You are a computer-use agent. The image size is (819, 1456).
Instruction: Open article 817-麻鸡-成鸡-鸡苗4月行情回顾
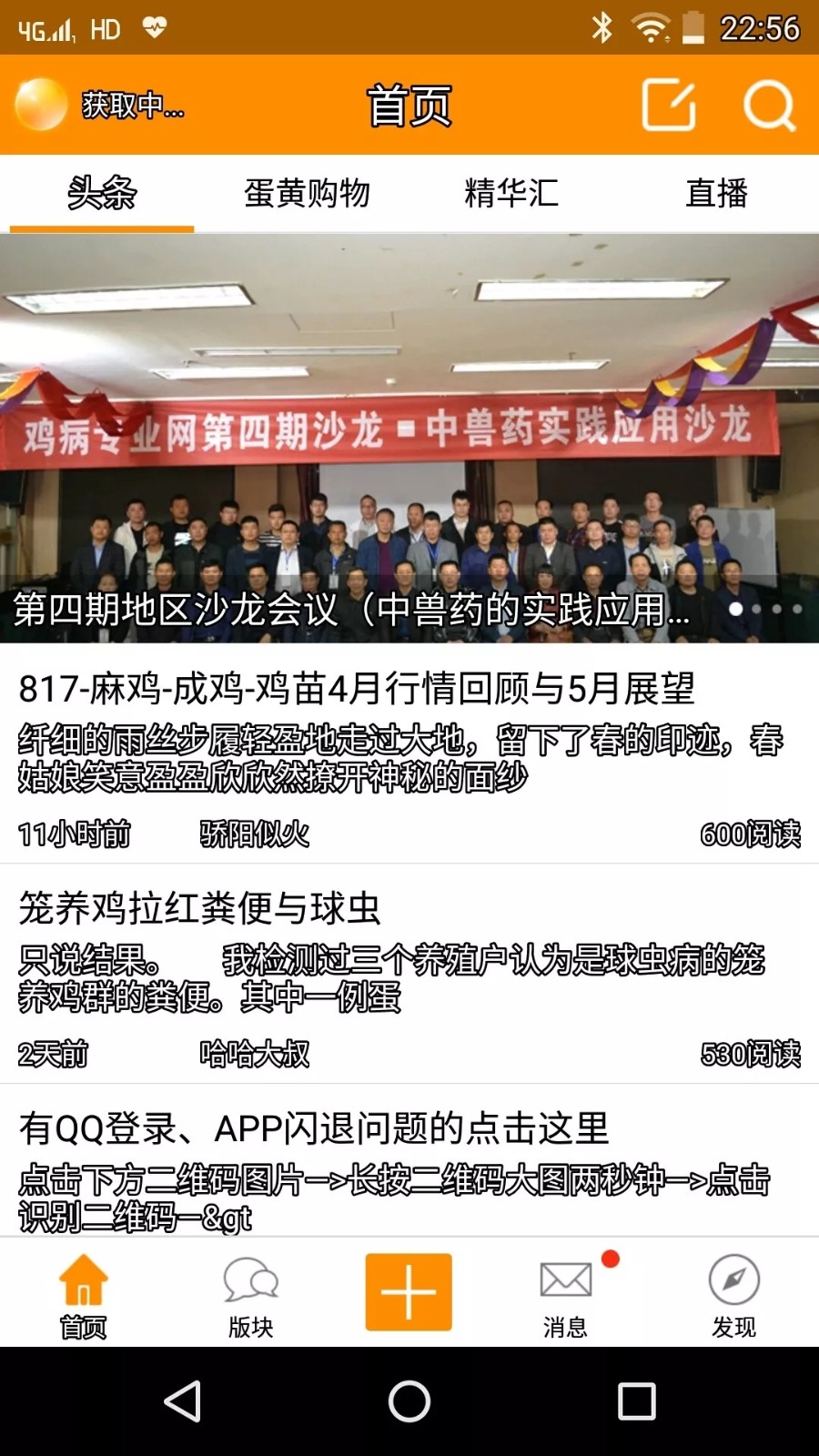pos(357,689)
